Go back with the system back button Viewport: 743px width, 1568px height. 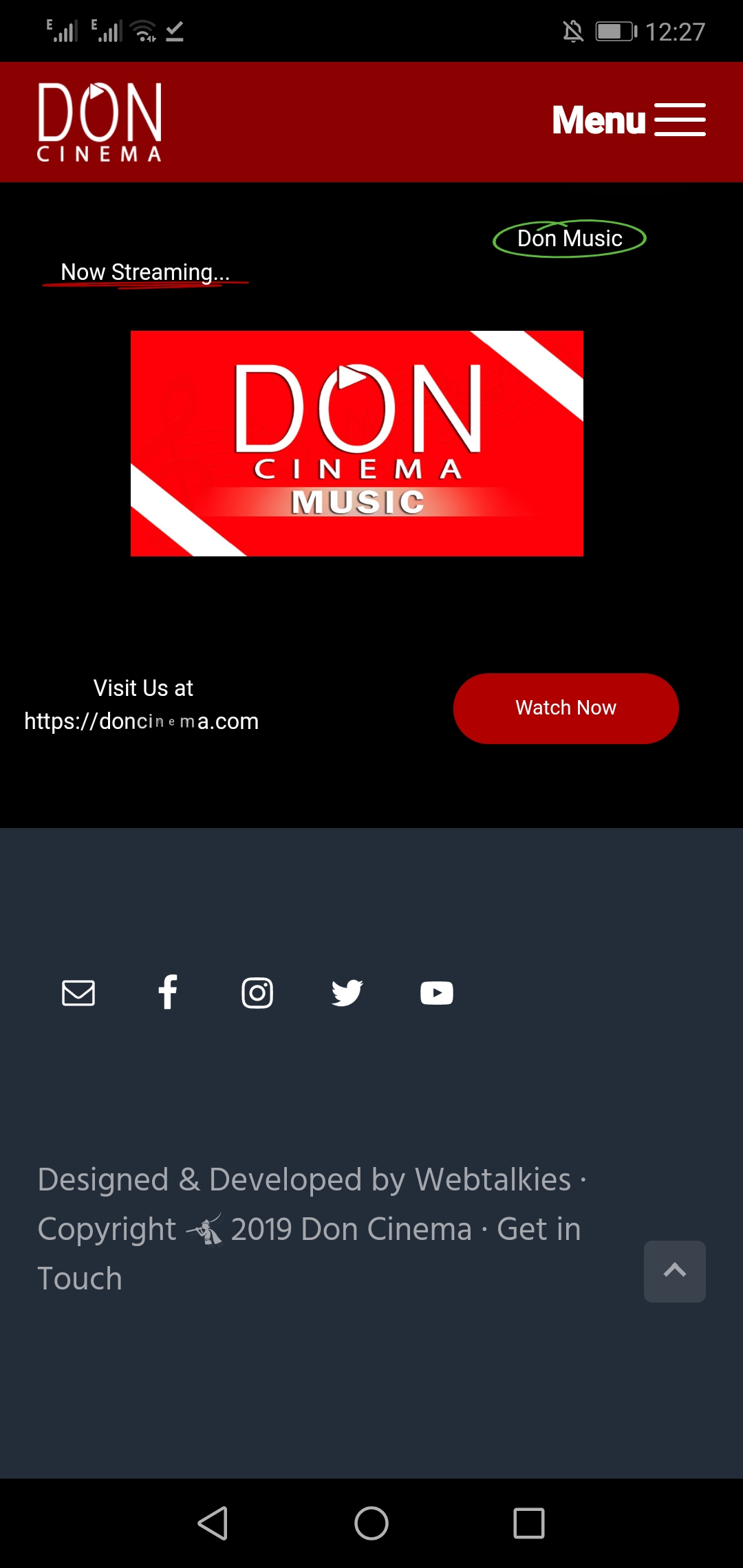pos(213,1523)
